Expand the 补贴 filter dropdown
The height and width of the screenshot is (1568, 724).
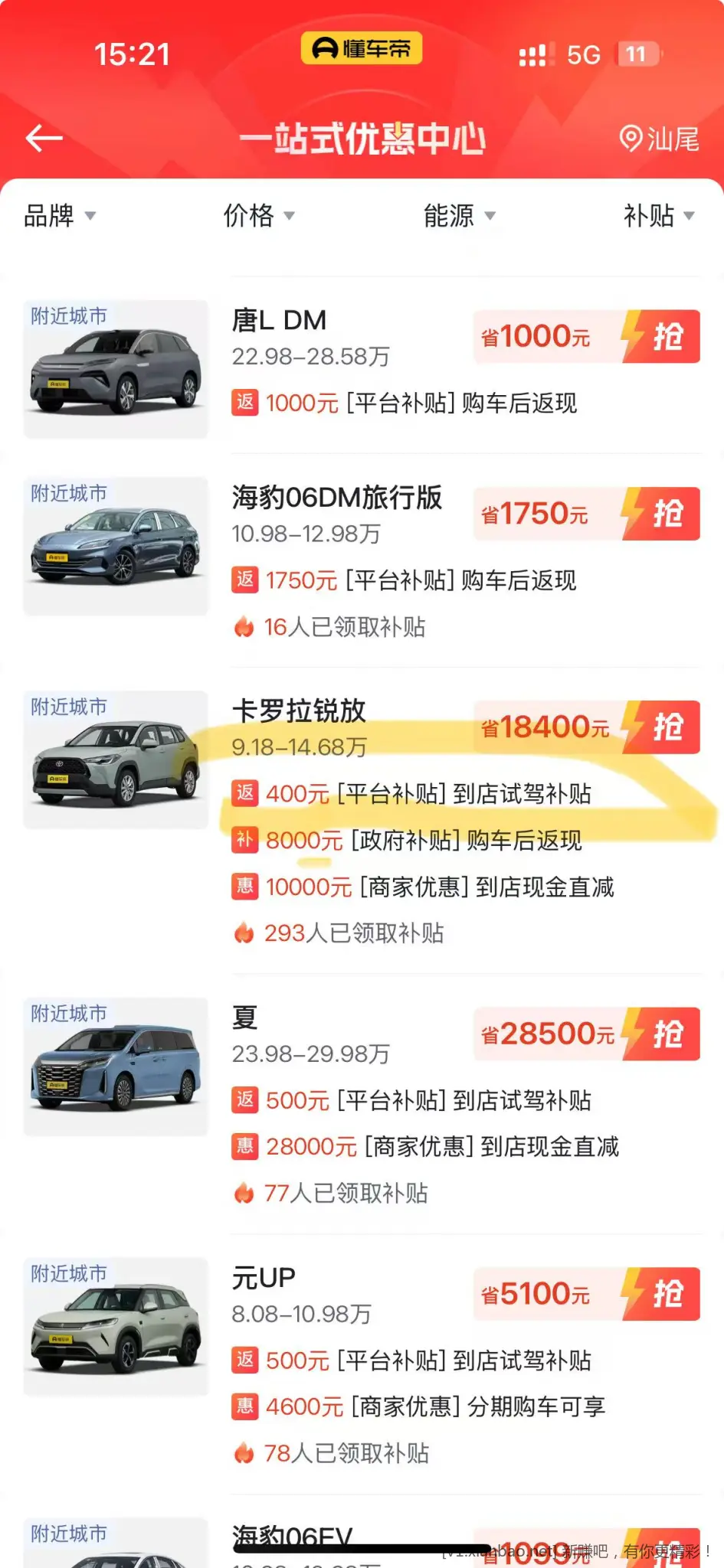click(x=658, y=216)
